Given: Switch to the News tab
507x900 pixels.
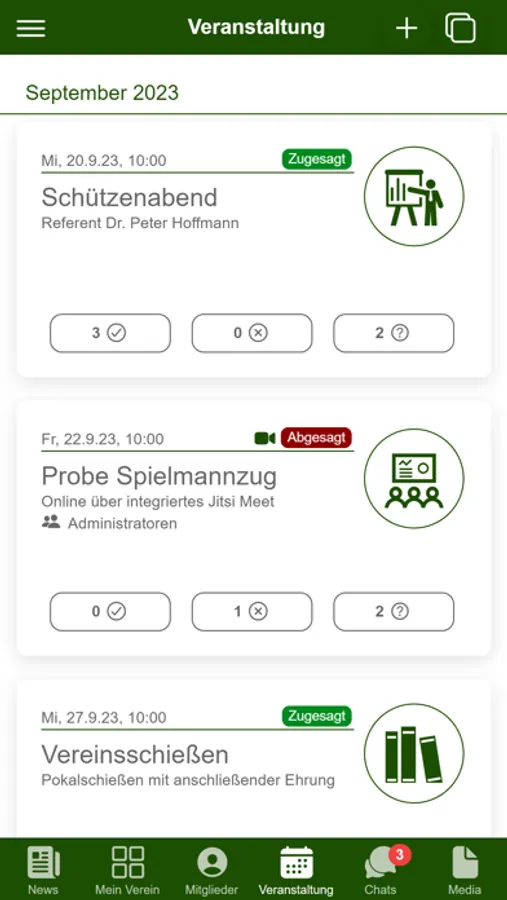Looking at the screenshot, I should [x=43, y=870].
